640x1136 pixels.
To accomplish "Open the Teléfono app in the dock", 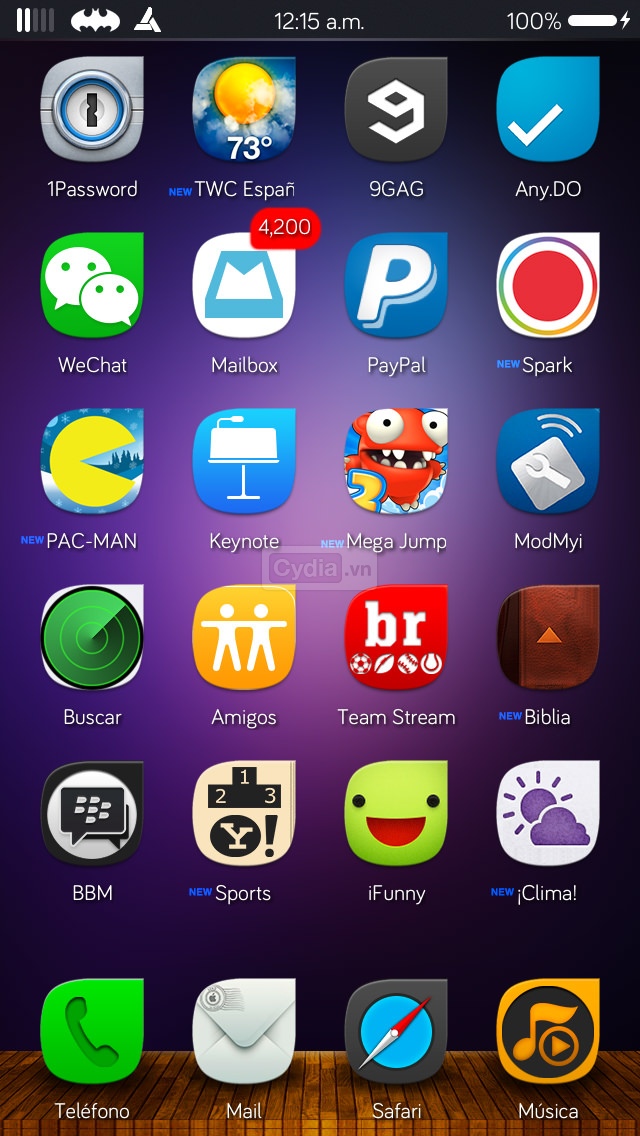I will [x=92, y=1032].
